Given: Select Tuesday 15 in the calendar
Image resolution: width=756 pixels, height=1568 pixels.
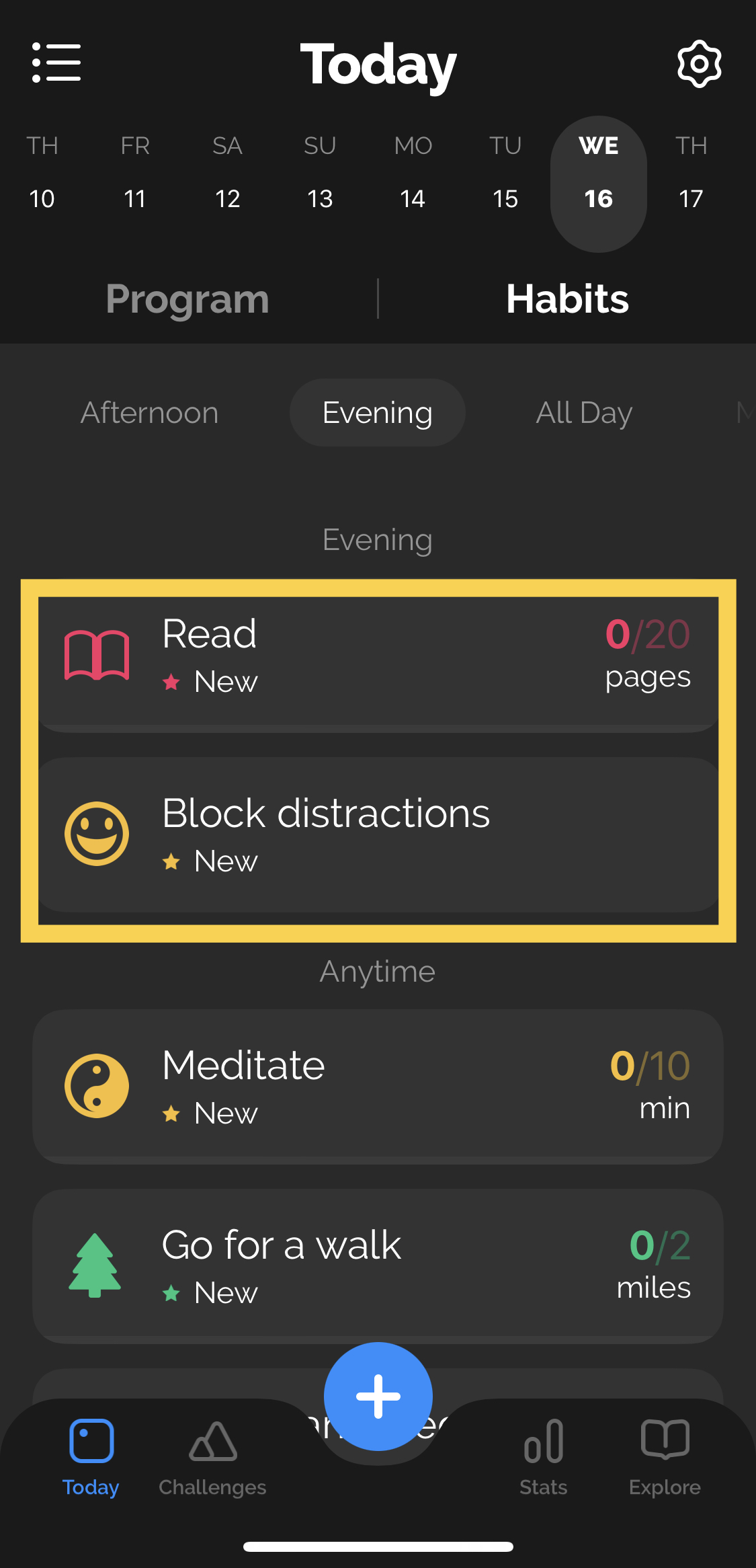Looking at the screenshot, I should (x=505, y=172).
